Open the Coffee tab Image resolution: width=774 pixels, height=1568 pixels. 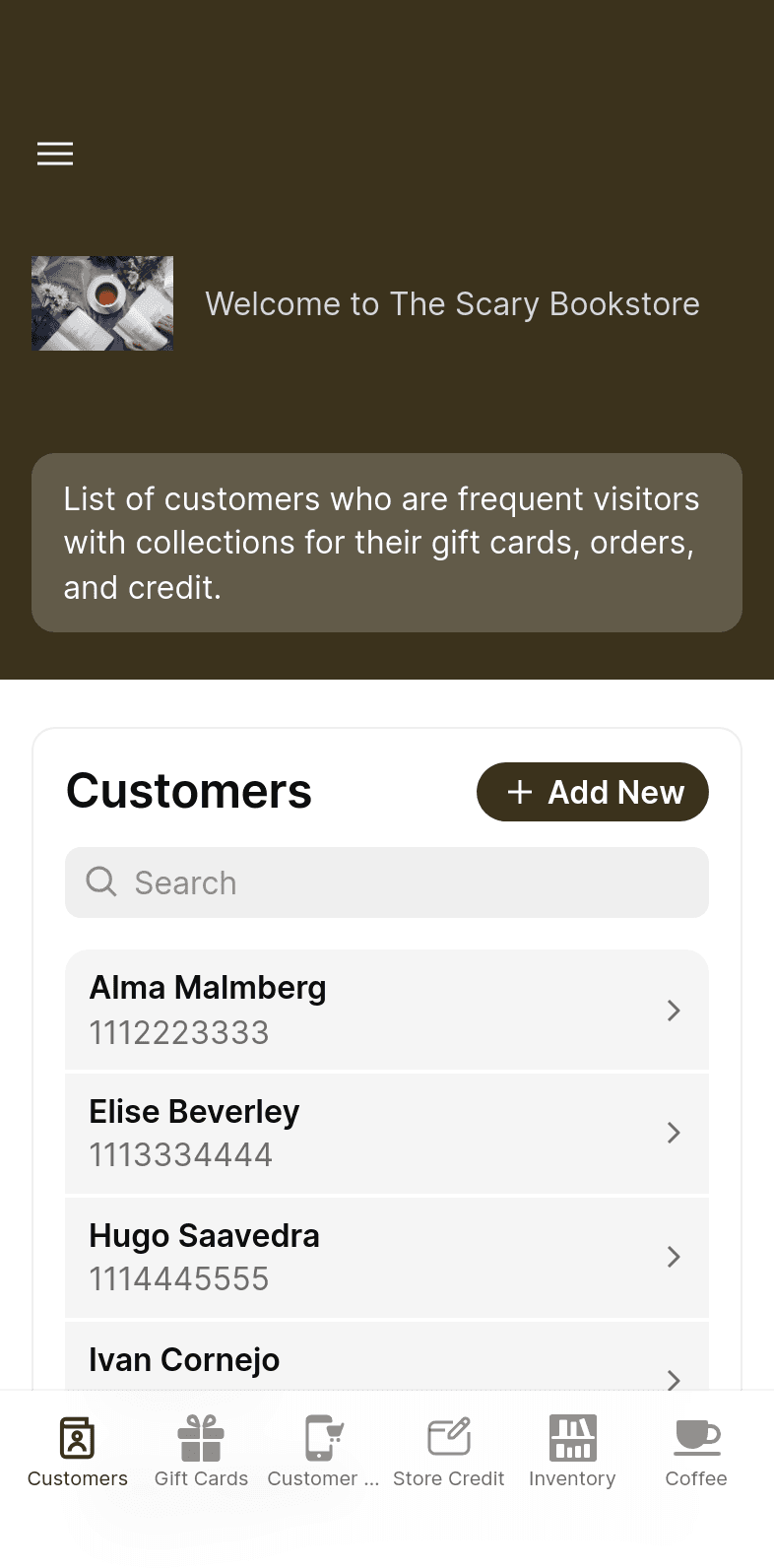tap(696, 1451)
